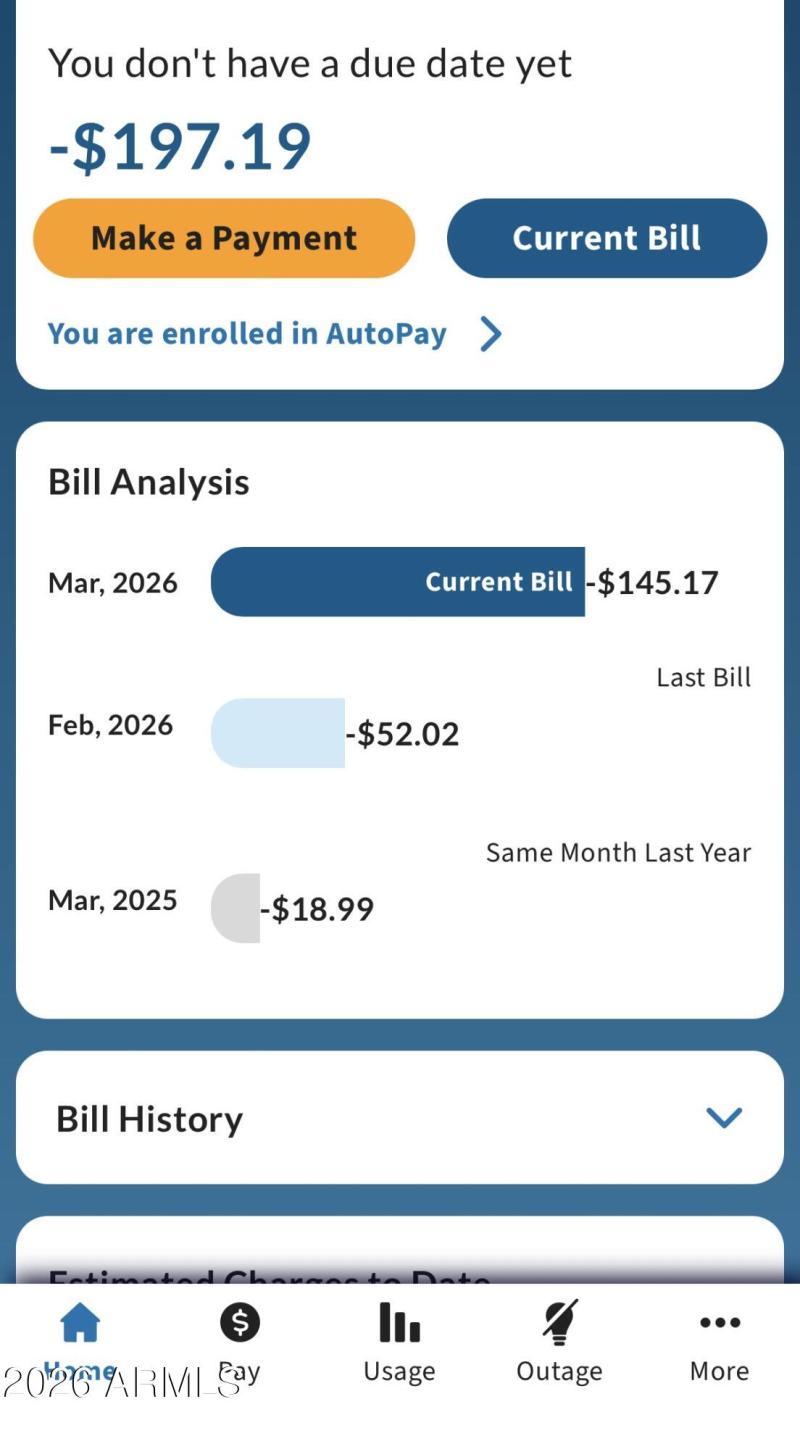Tap the Bill Analysis heading
Screen dimensions: 800x1449
(x=148, y=481)
